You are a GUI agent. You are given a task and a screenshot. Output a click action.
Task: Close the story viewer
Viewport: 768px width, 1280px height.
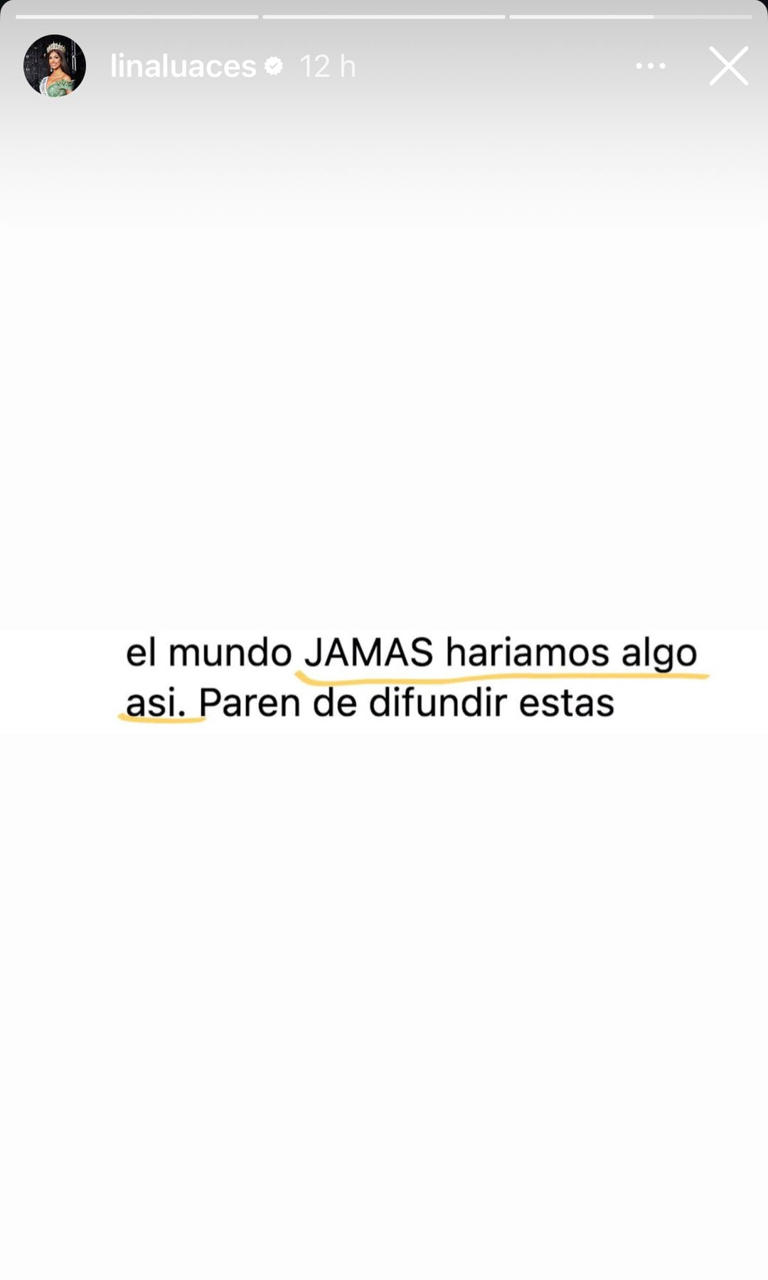point(728,66)
